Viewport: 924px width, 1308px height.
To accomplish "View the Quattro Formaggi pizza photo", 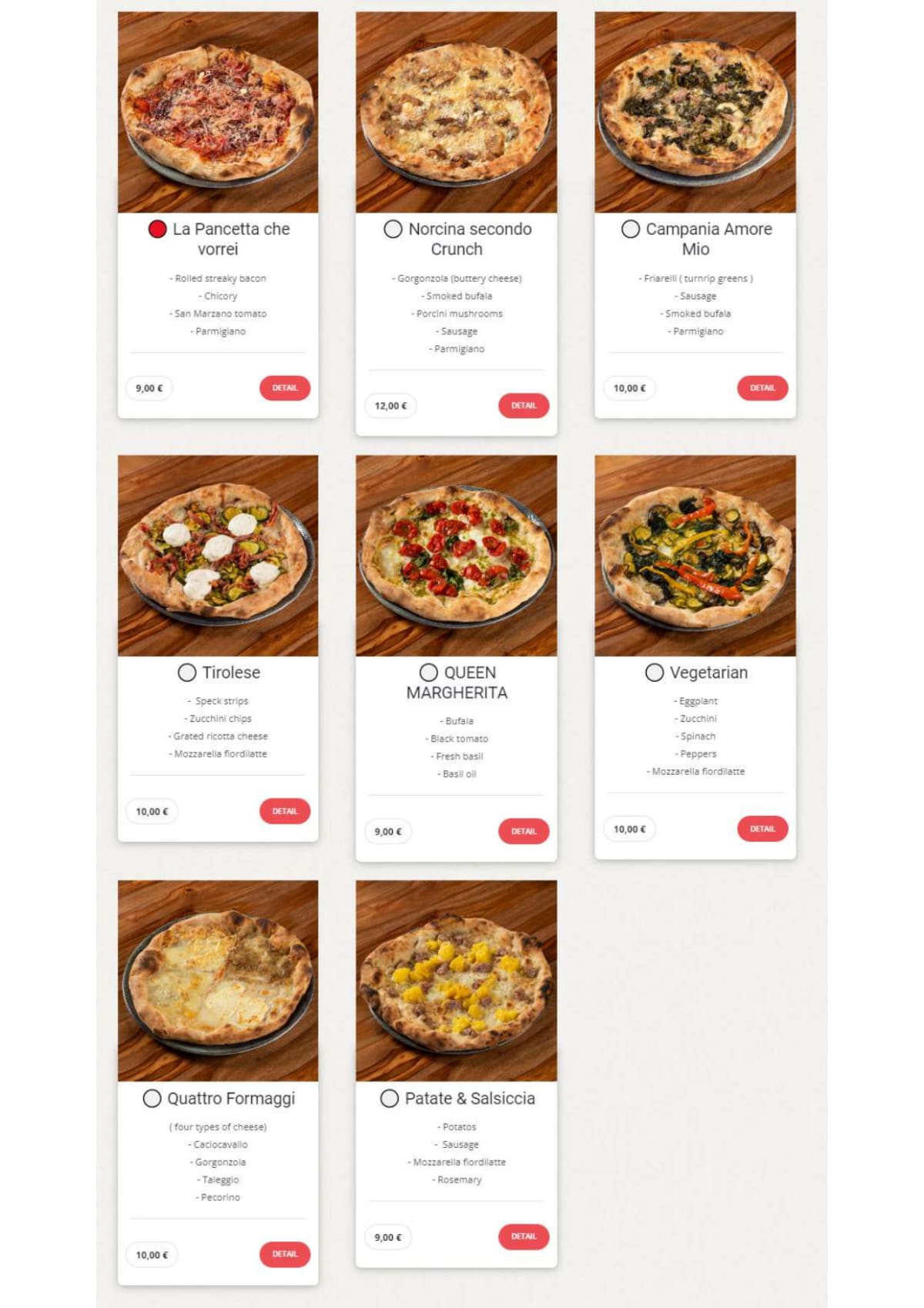I will pos(217,980).
